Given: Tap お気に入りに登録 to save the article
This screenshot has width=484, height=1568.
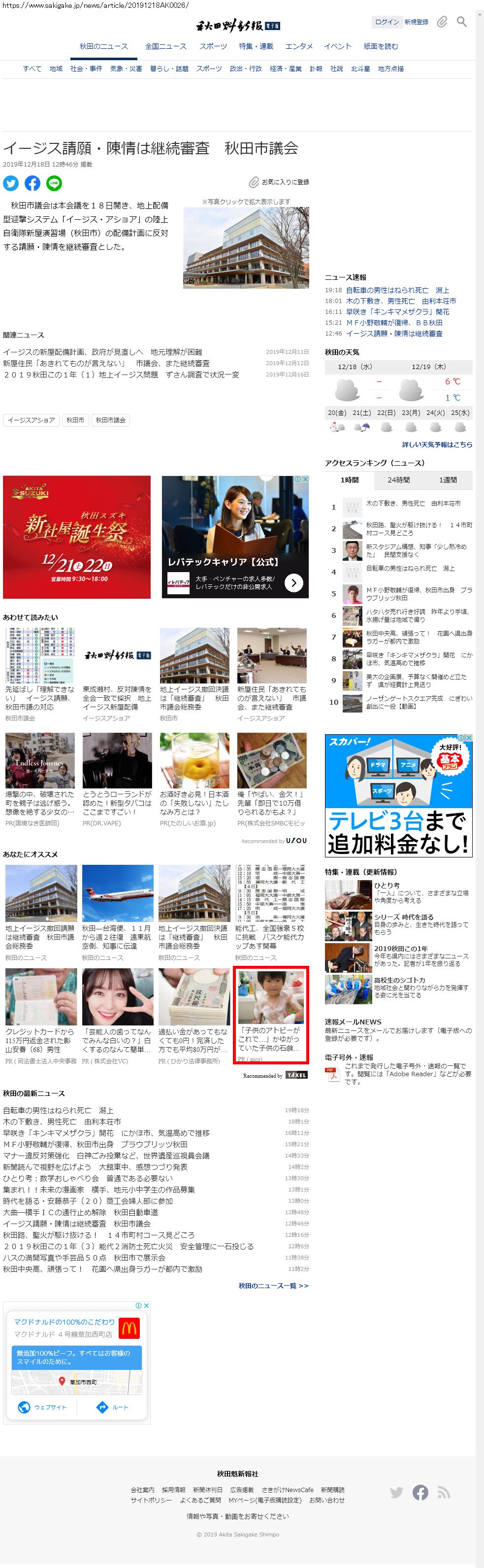Looking at the screenshot, I should [x=279, y=182].
